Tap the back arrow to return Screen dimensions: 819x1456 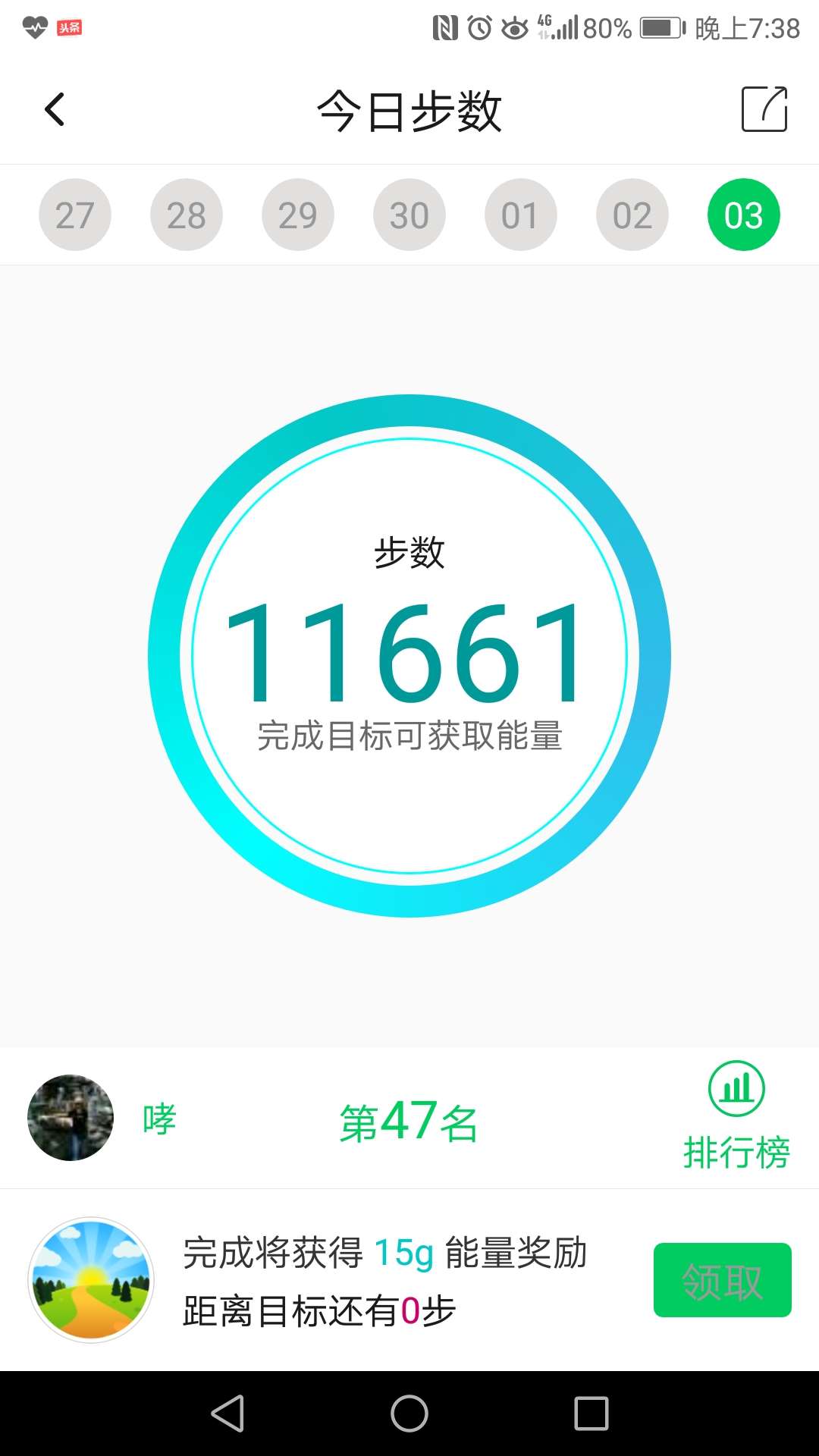pos(54,108)
